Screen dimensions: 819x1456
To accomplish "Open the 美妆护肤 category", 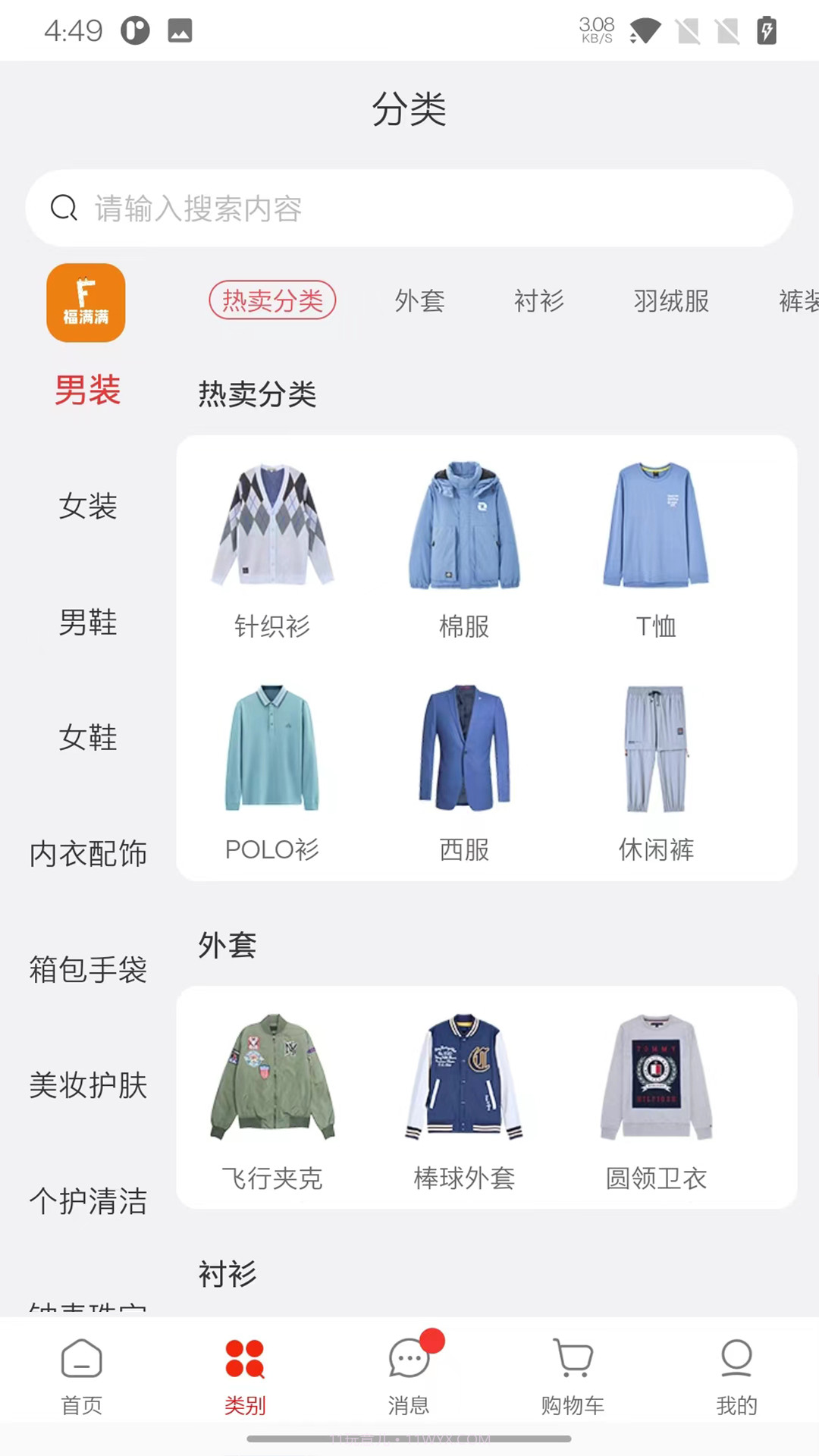I will tap(88, 1085).
